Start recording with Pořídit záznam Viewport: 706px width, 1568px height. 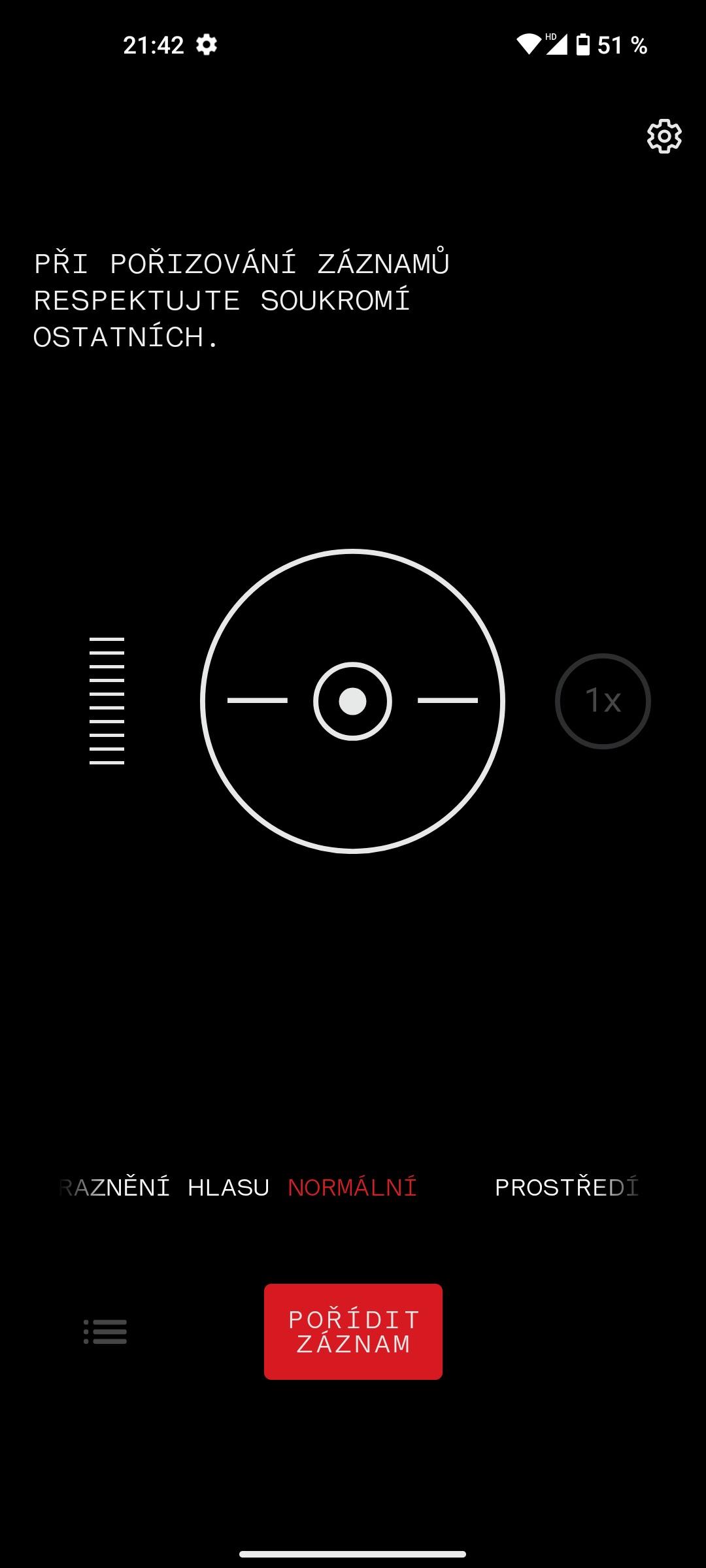[353, 1331]
